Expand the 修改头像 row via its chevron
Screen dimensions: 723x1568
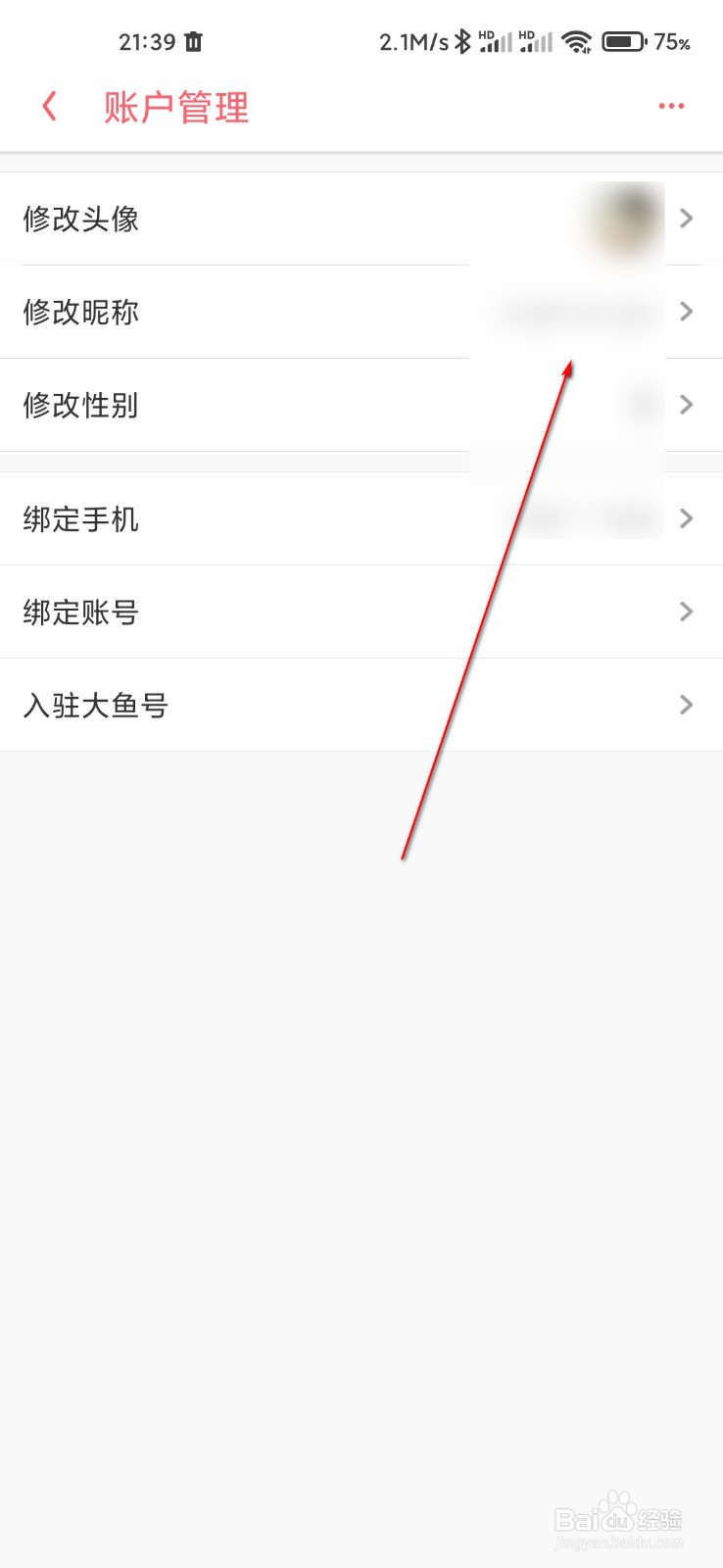tap(686, 219)
